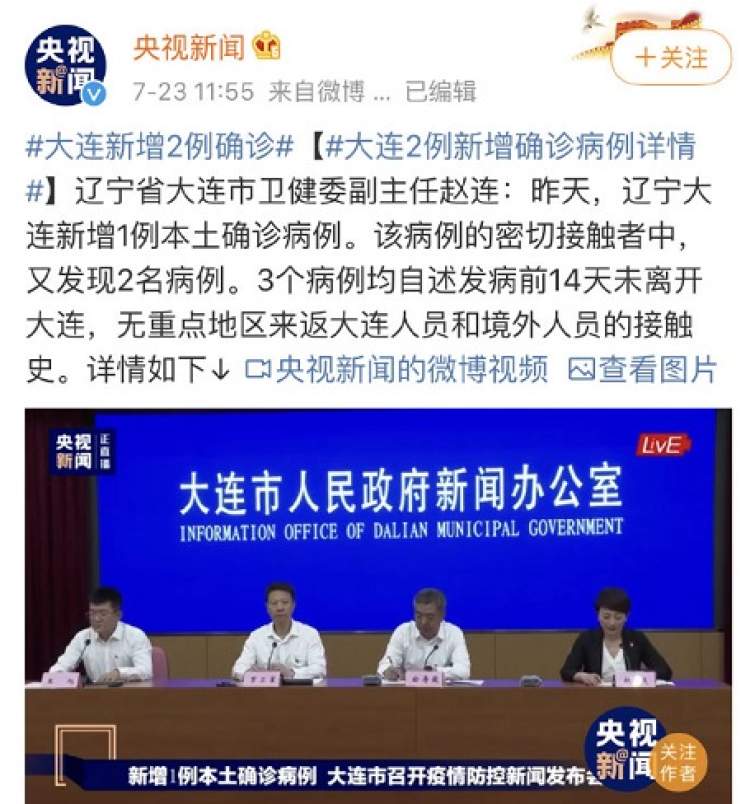Tap 查看图片 to view the image
750x804 pixels.
click(x=643, y=369)
